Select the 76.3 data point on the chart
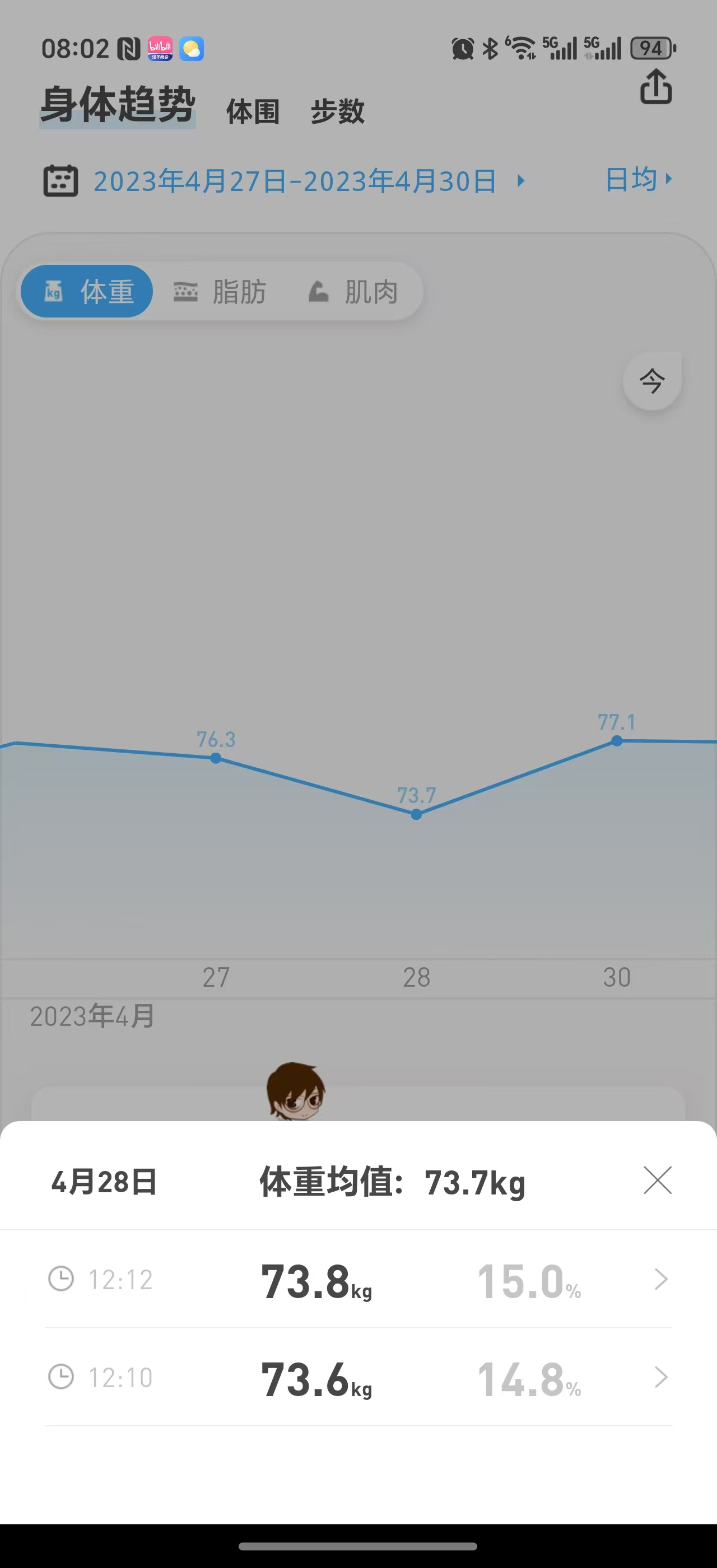The height and width of the screenshot is (1568, 717). (216, 758)
